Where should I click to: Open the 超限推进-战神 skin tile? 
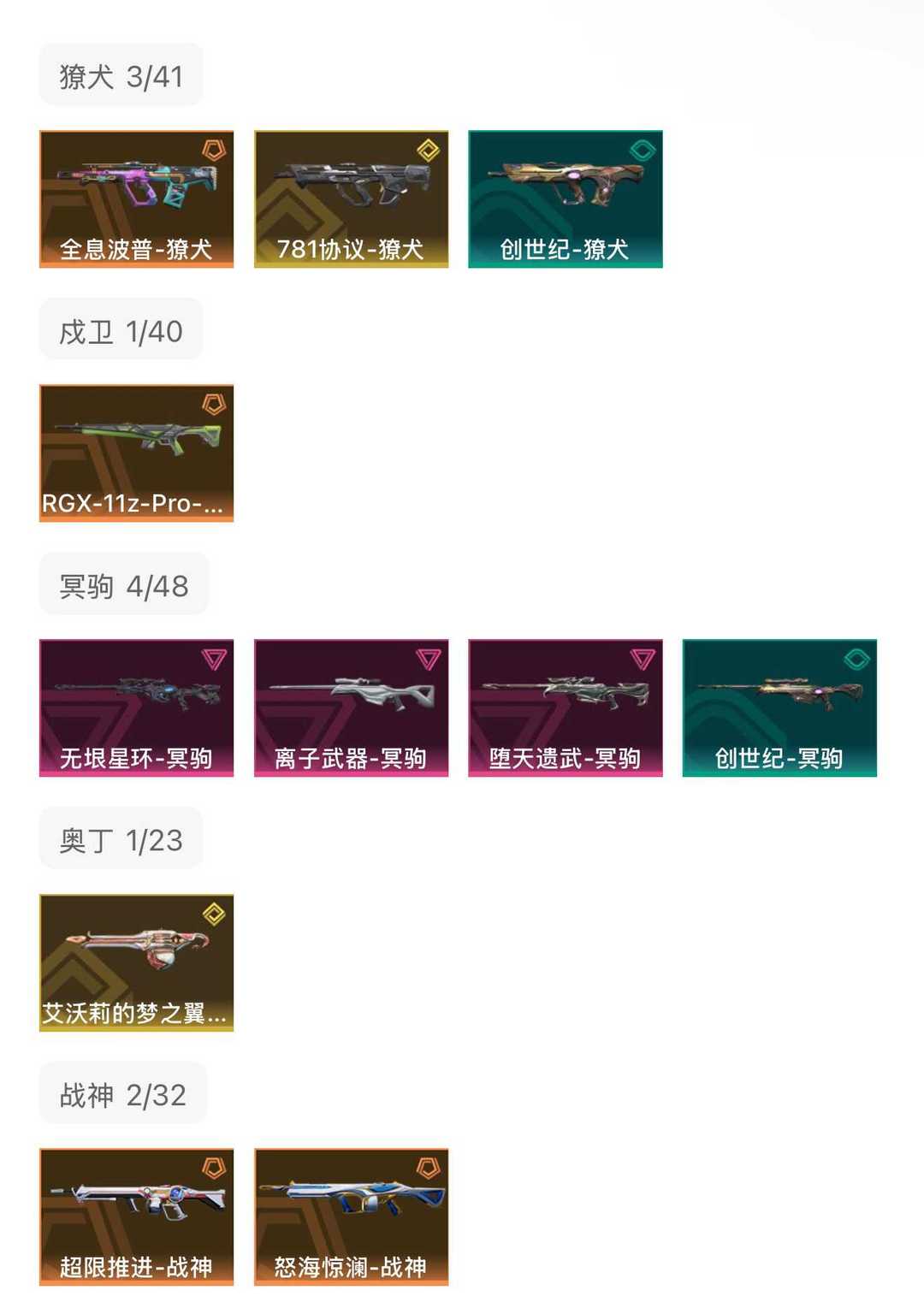[x=136, y=1216]
